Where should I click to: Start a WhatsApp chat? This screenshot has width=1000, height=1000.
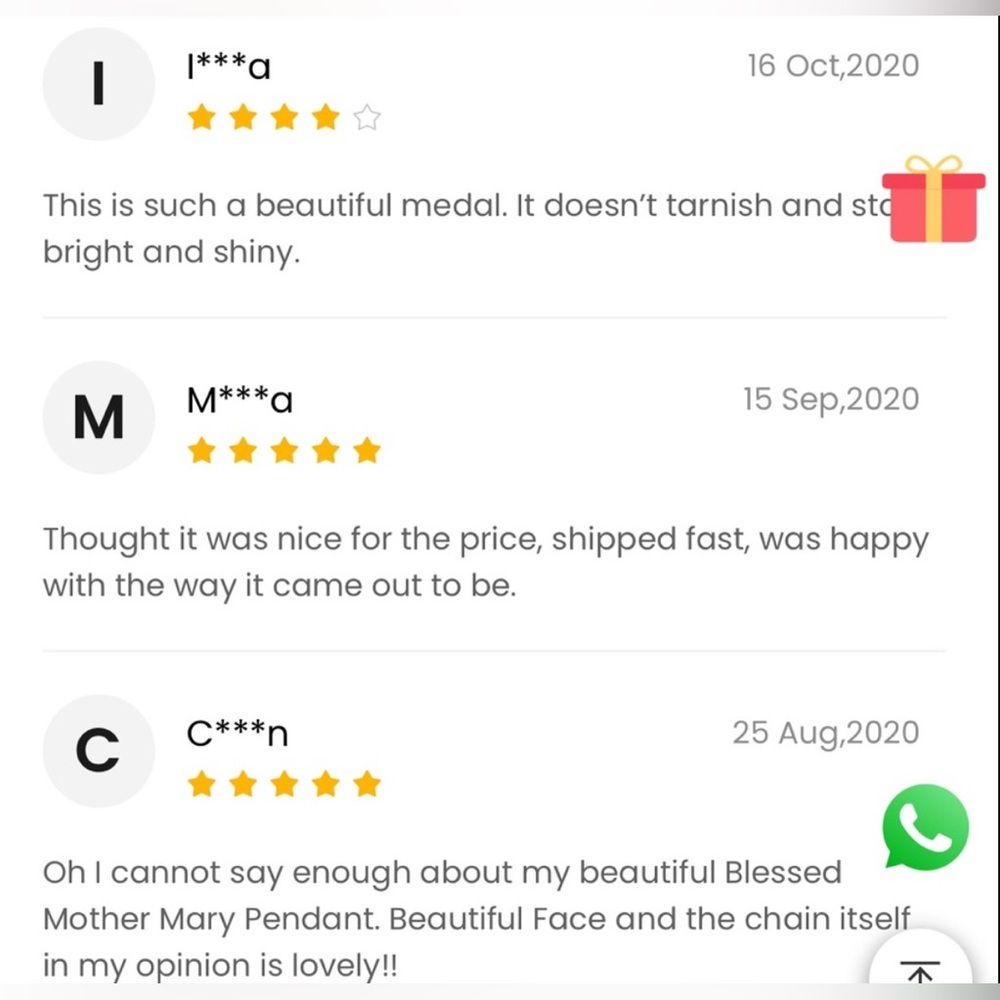tap(925, 827)
